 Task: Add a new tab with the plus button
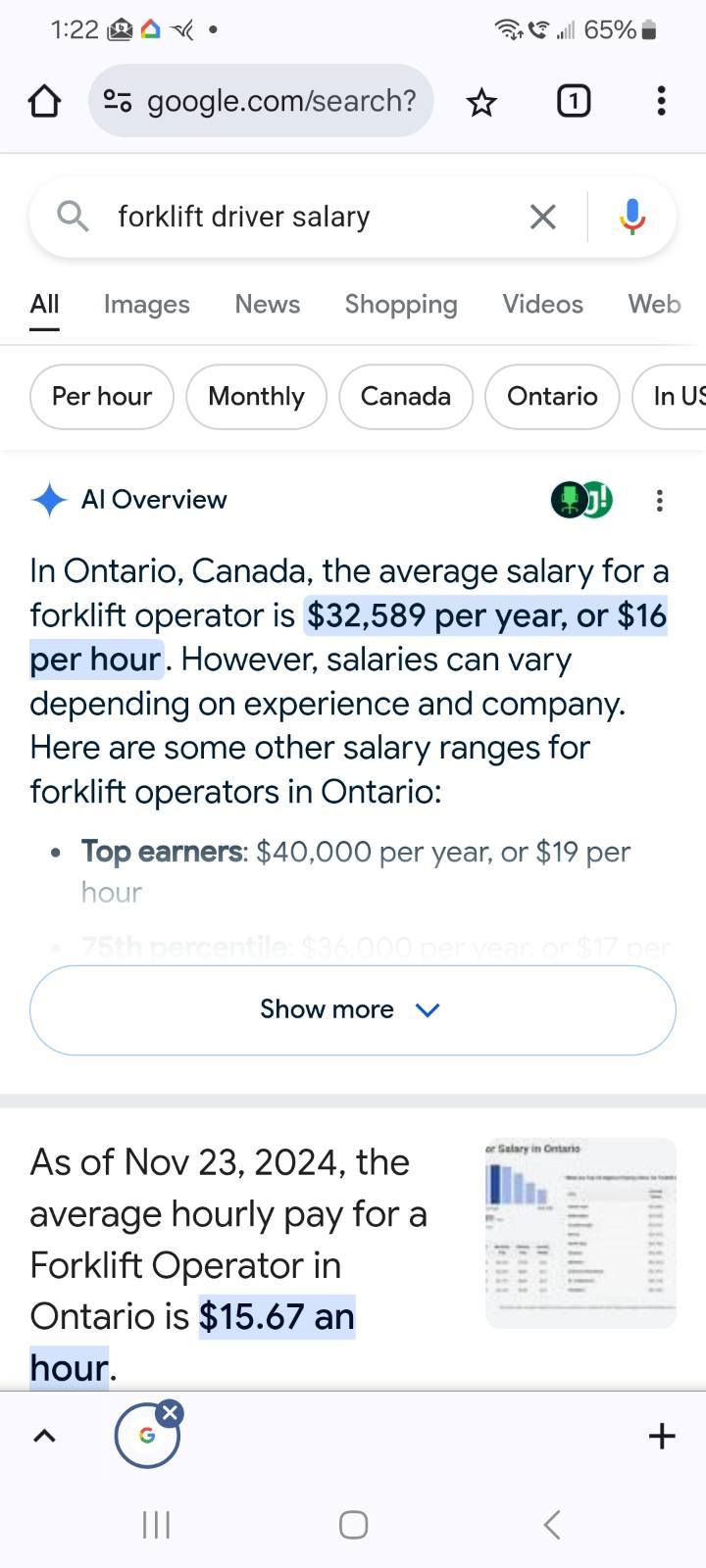tap(662, 1436)
